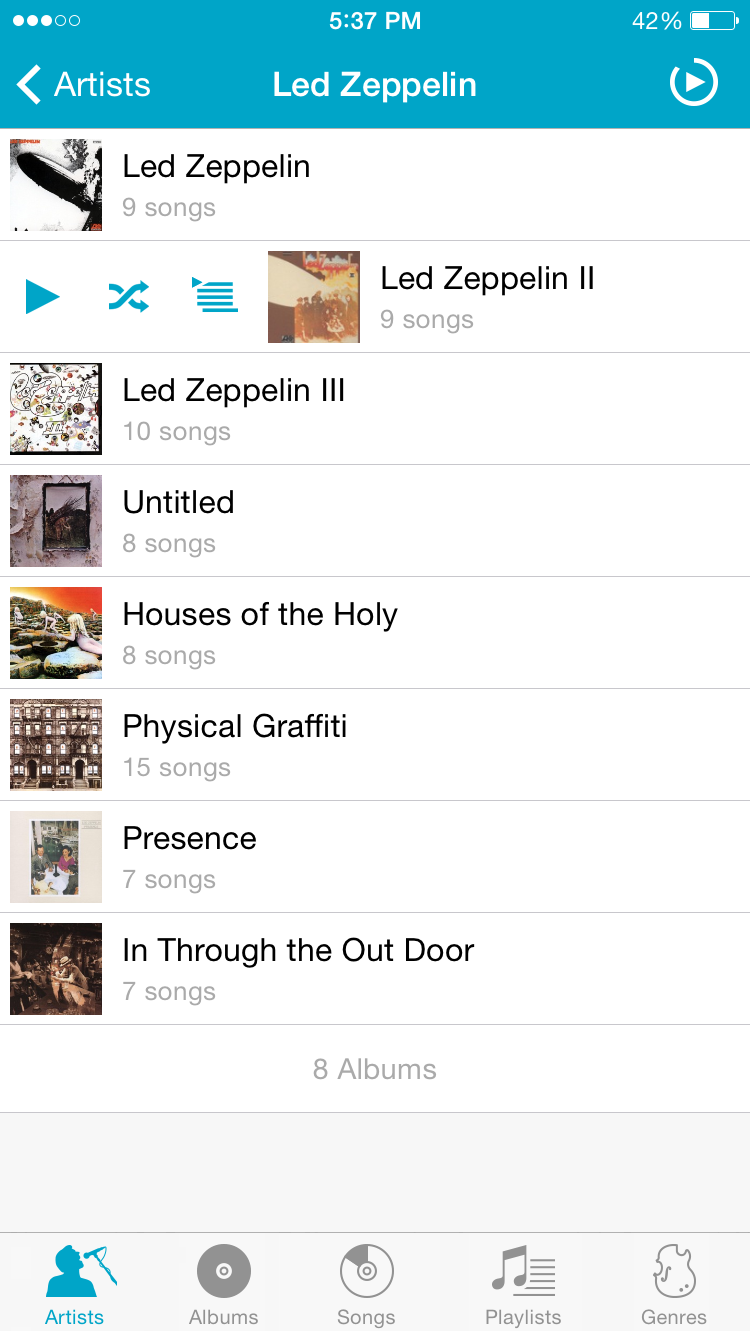Play the Led Zeppelin II album
The width and height of the screenshot is (750, 1331).
click(42, 297)
